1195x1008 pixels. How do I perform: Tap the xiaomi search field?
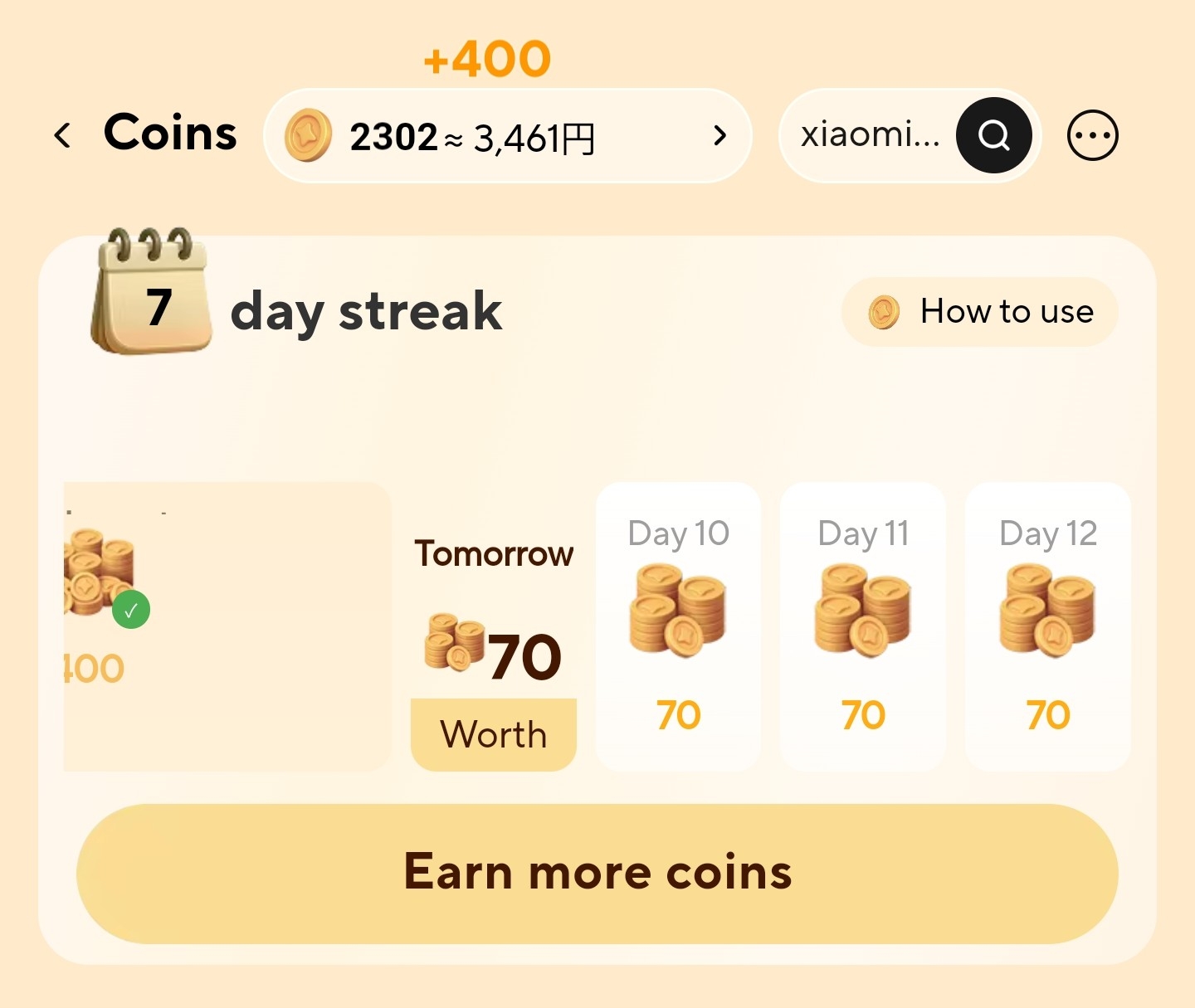click(869, 134)
